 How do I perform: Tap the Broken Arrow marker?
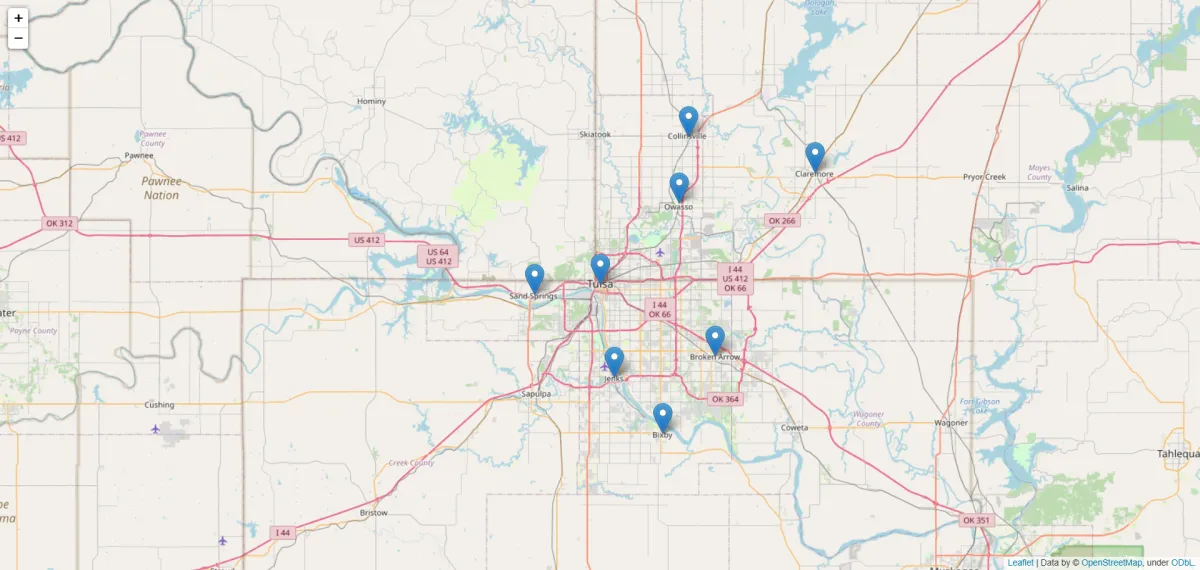(714, 341)
